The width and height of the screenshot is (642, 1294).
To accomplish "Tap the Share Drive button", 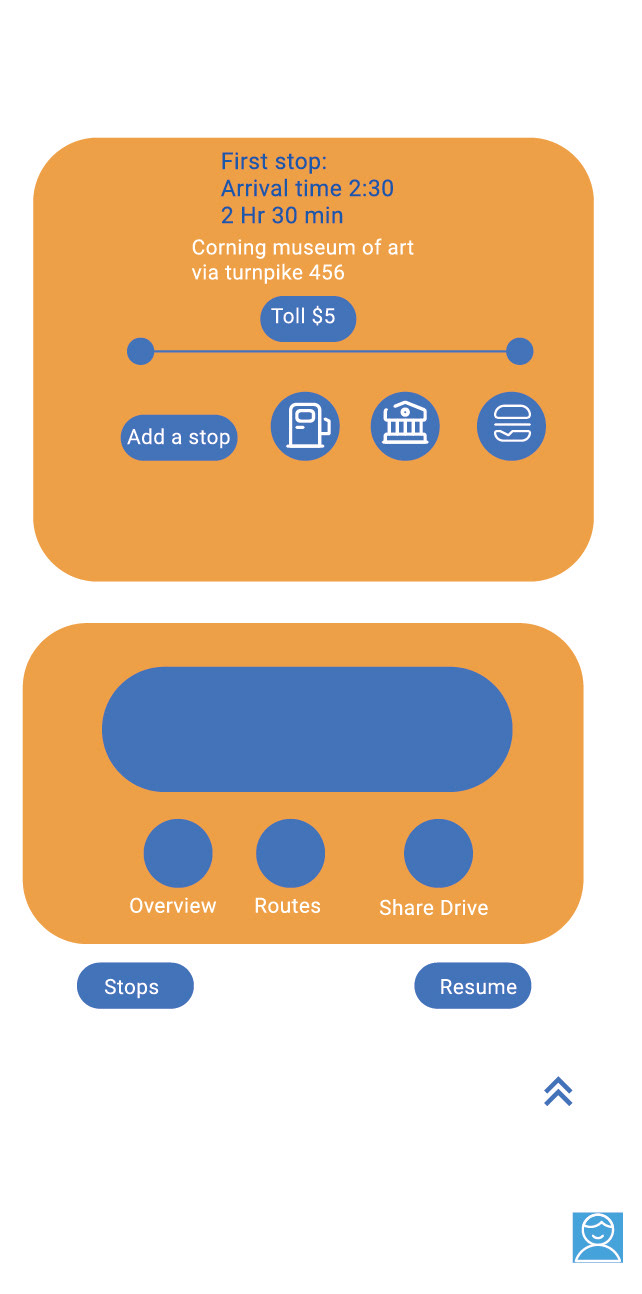I will (x=438, y=853).
